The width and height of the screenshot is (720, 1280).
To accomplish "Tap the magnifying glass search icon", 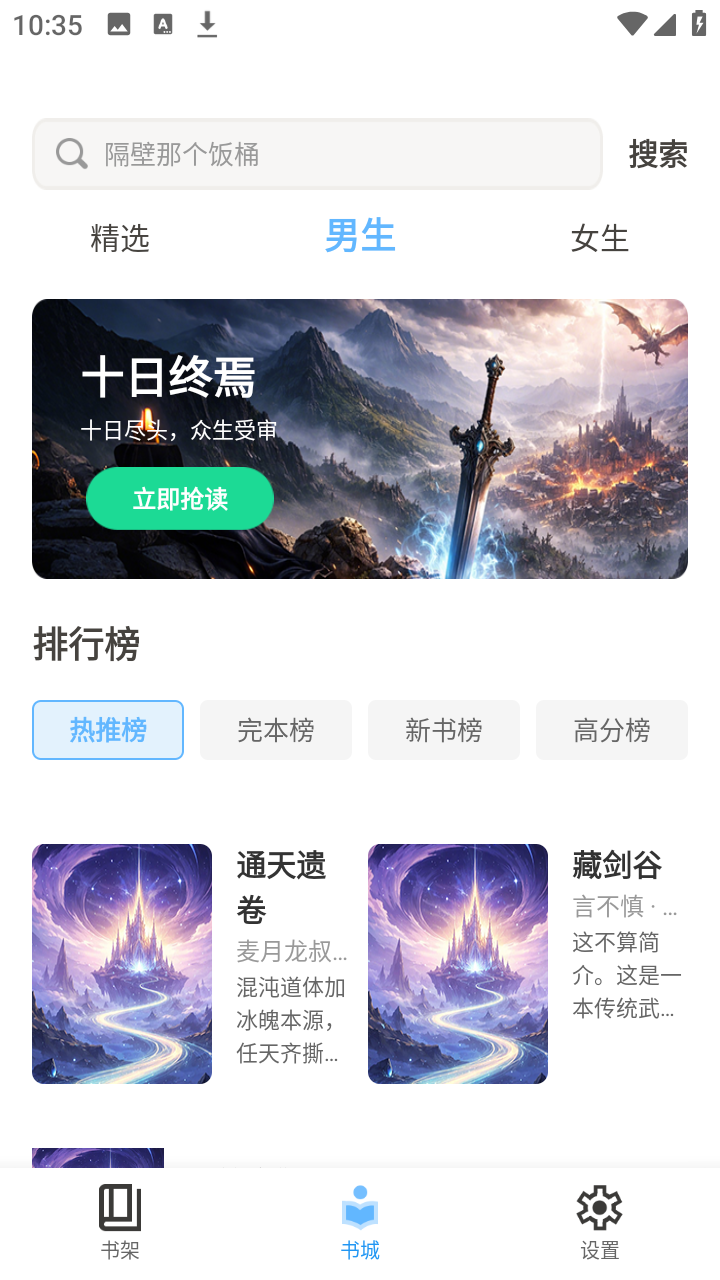I will pos(70,153).
